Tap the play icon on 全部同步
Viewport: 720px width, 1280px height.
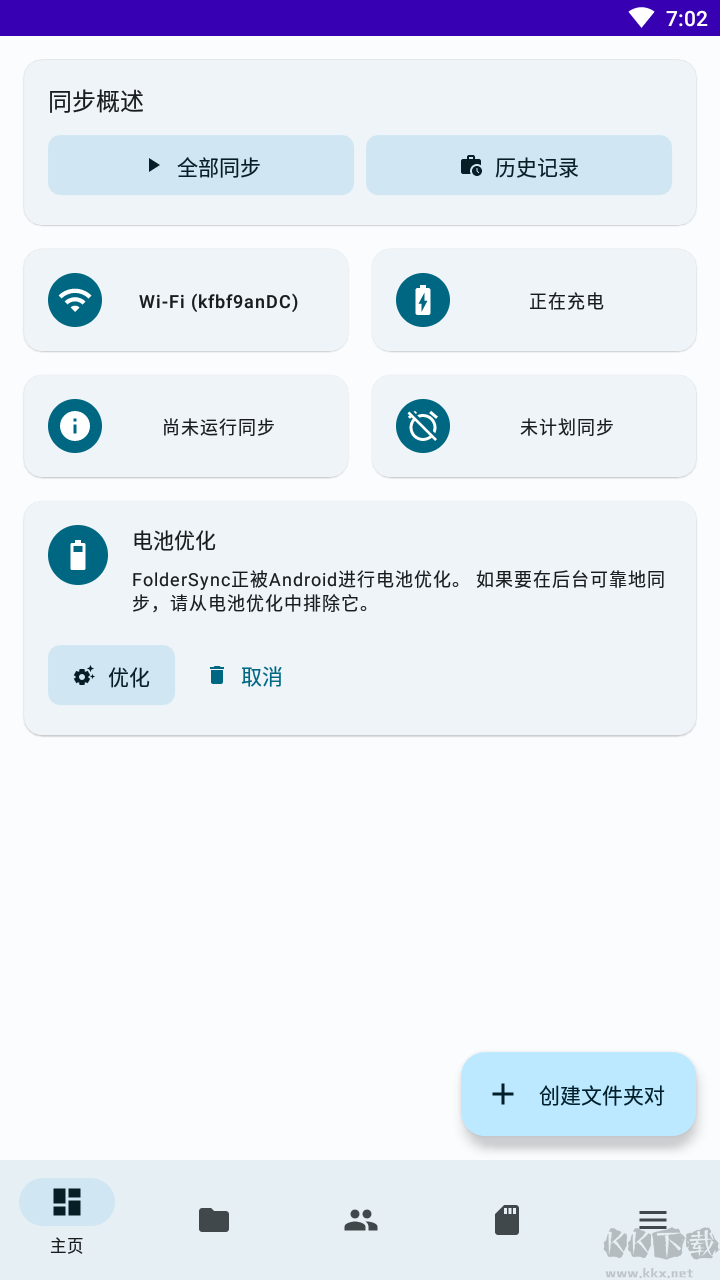(155, 165)
